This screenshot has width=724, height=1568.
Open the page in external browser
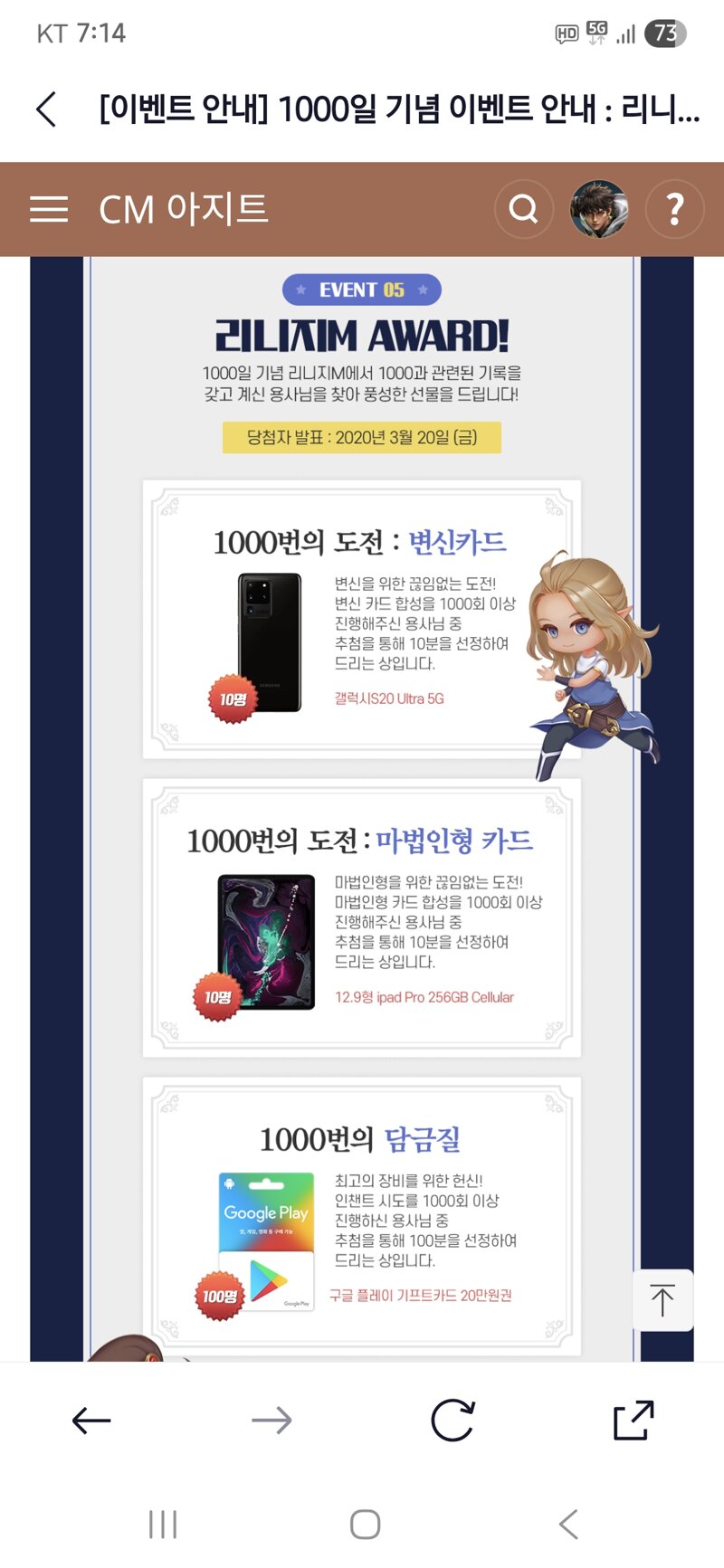633,1420
